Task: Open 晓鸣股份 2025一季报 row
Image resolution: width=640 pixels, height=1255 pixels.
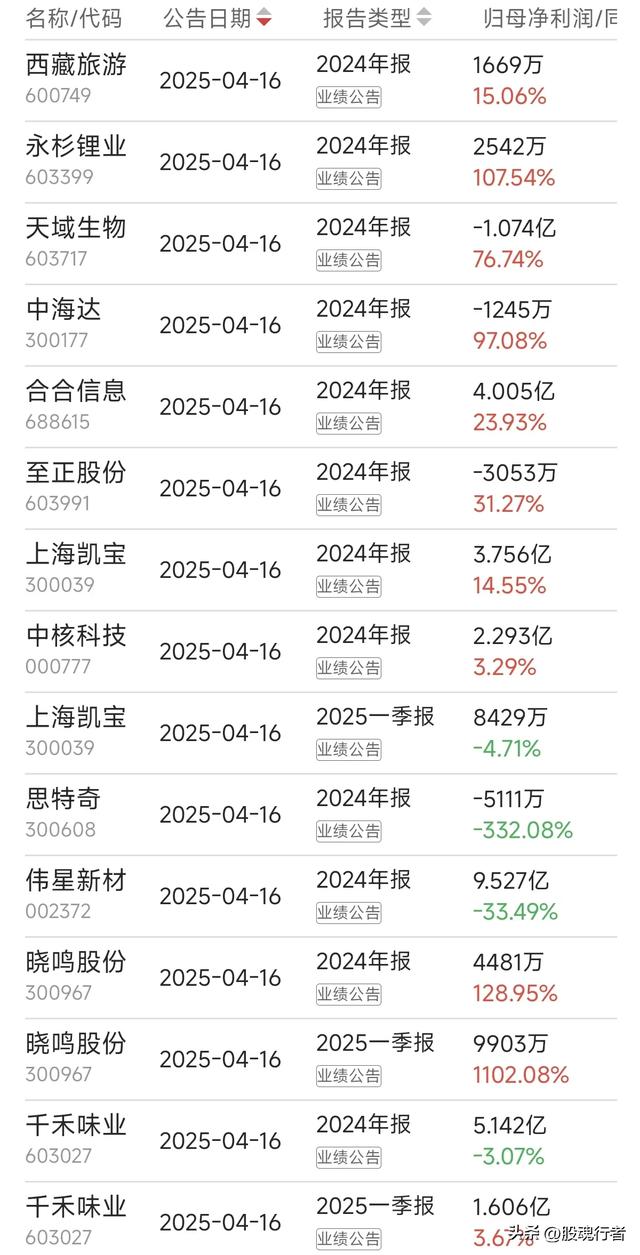Action: coord(320,1058)
